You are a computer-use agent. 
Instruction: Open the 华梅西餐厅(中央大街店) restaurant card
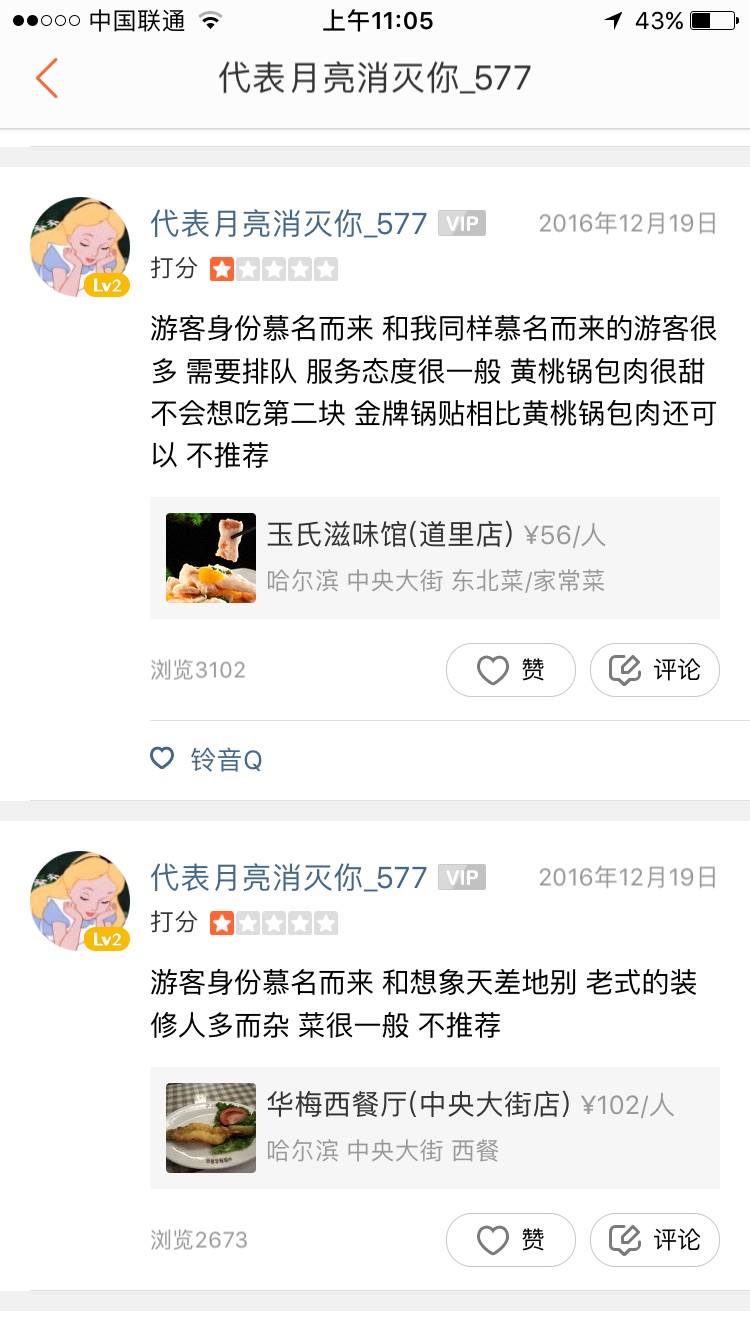point(434,1127)
